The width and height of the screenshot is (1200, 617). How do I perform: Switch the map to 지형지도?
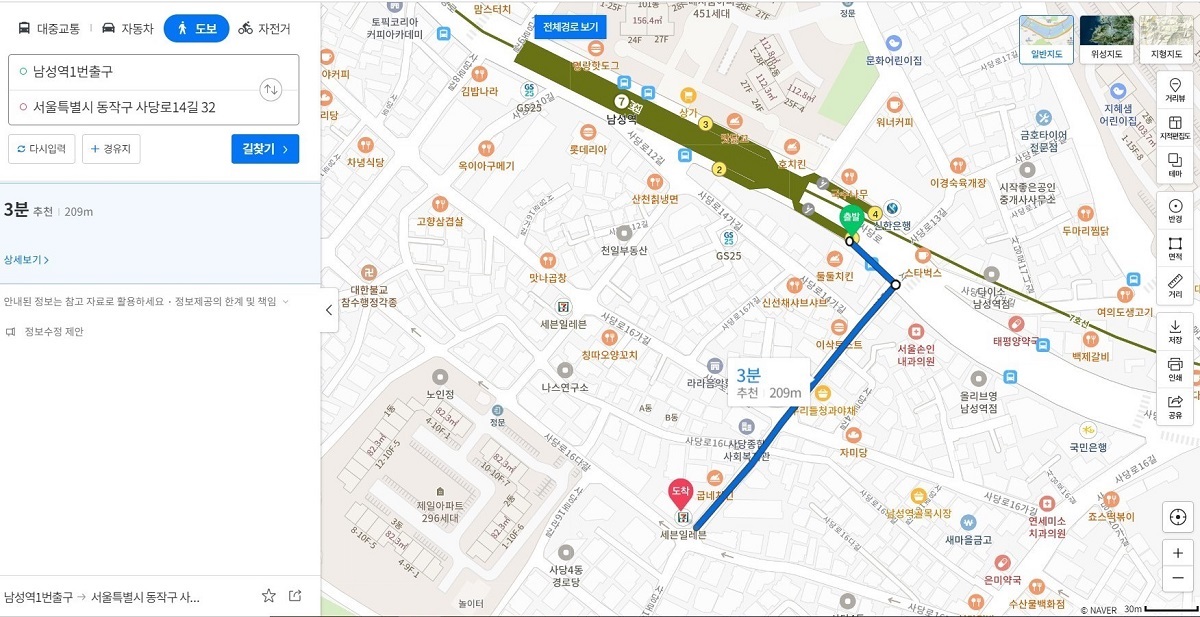[x=1166, y=38]
